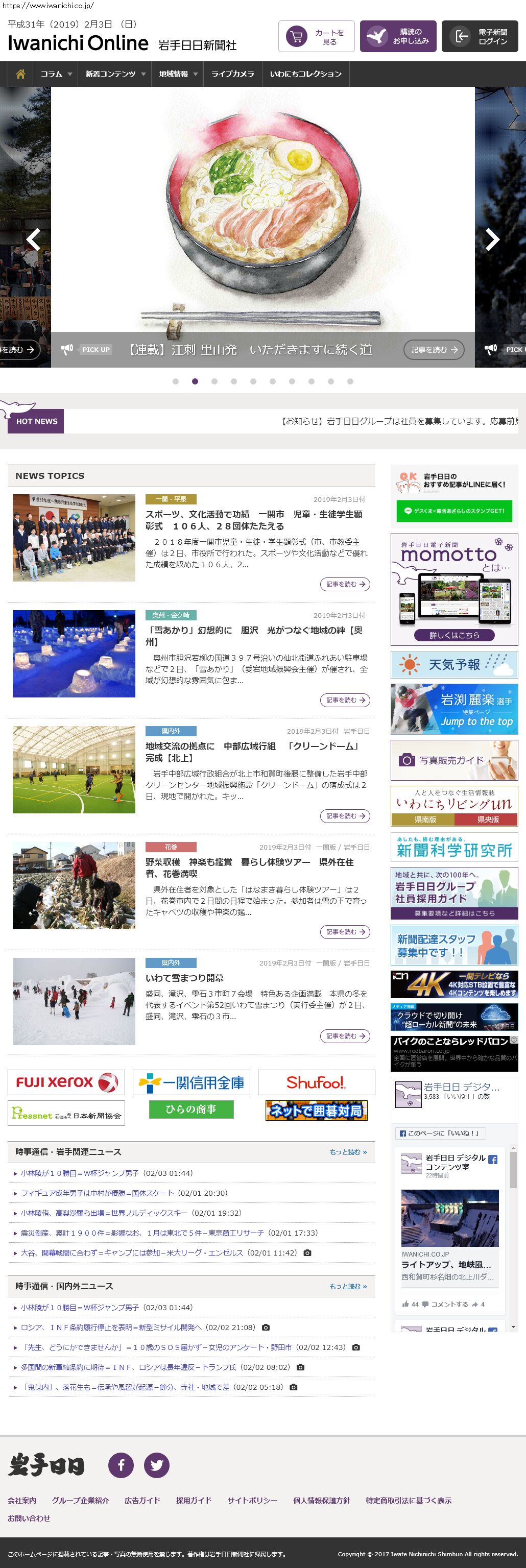526x1568 pixels.
Task: Open the 写真販売ガイド banner
Action: pos(453,760)
